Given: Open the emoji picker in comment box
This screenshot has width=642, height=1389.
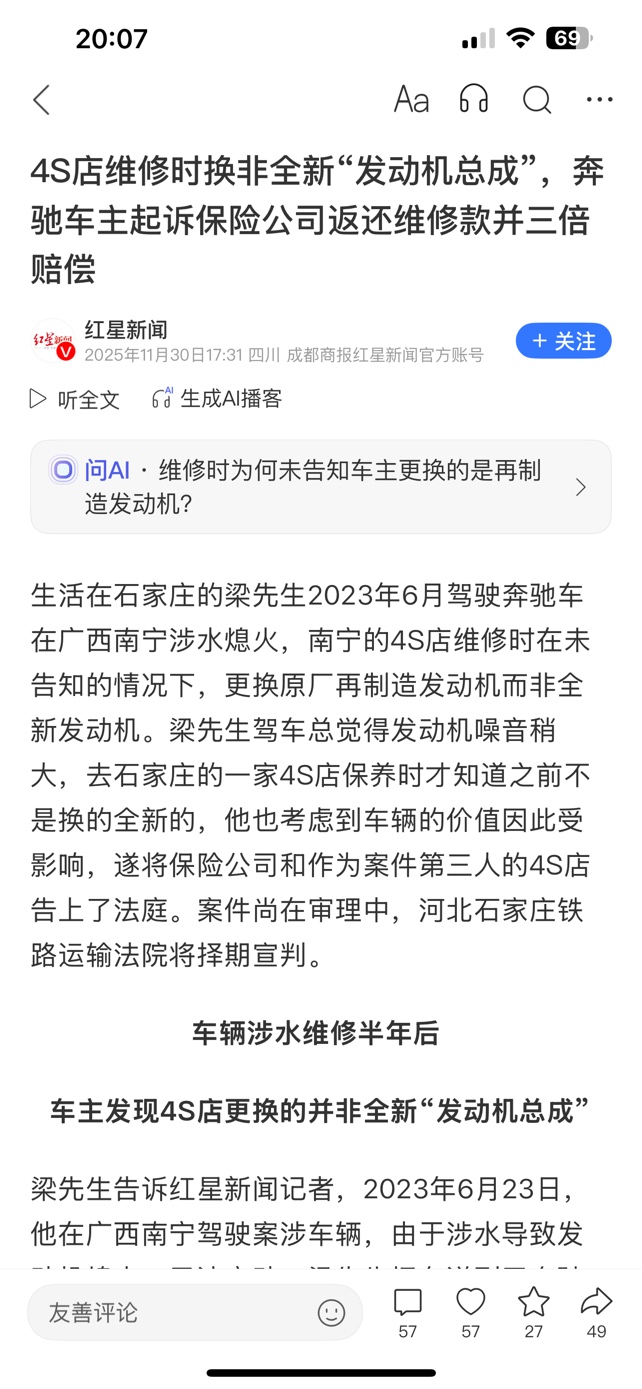Looking at the screenshot, I should coord(331,1312).
